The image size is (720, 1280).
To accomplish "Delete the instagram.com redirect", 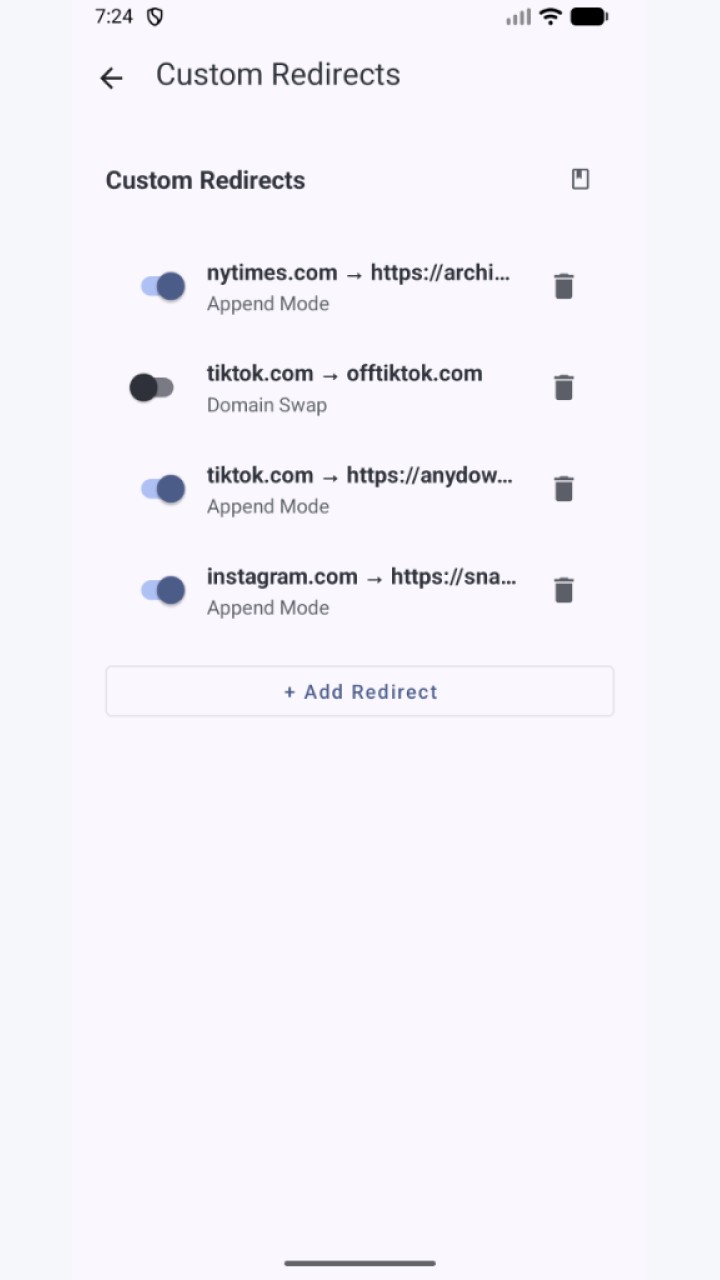I will (x=564, y=590).
